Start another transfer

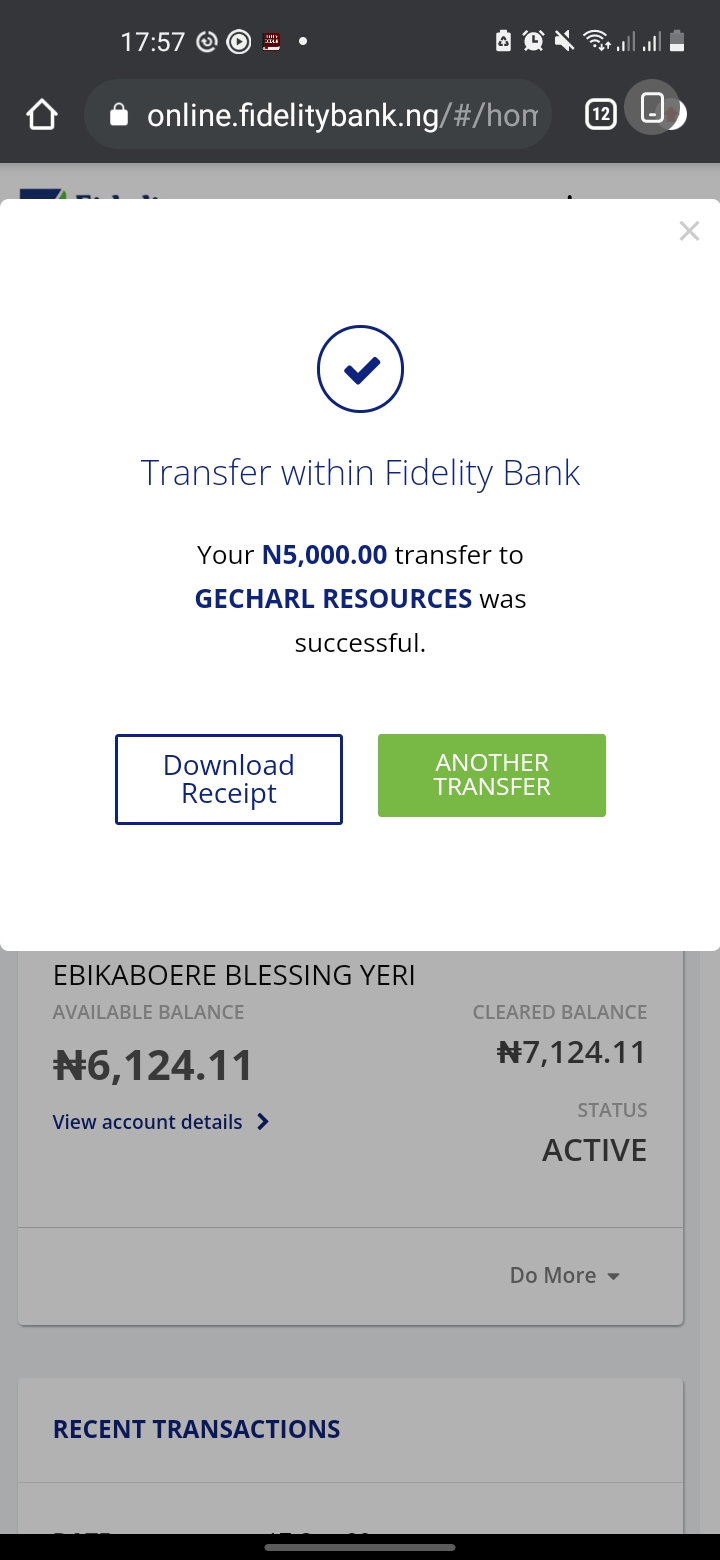(x=492, y=775)
